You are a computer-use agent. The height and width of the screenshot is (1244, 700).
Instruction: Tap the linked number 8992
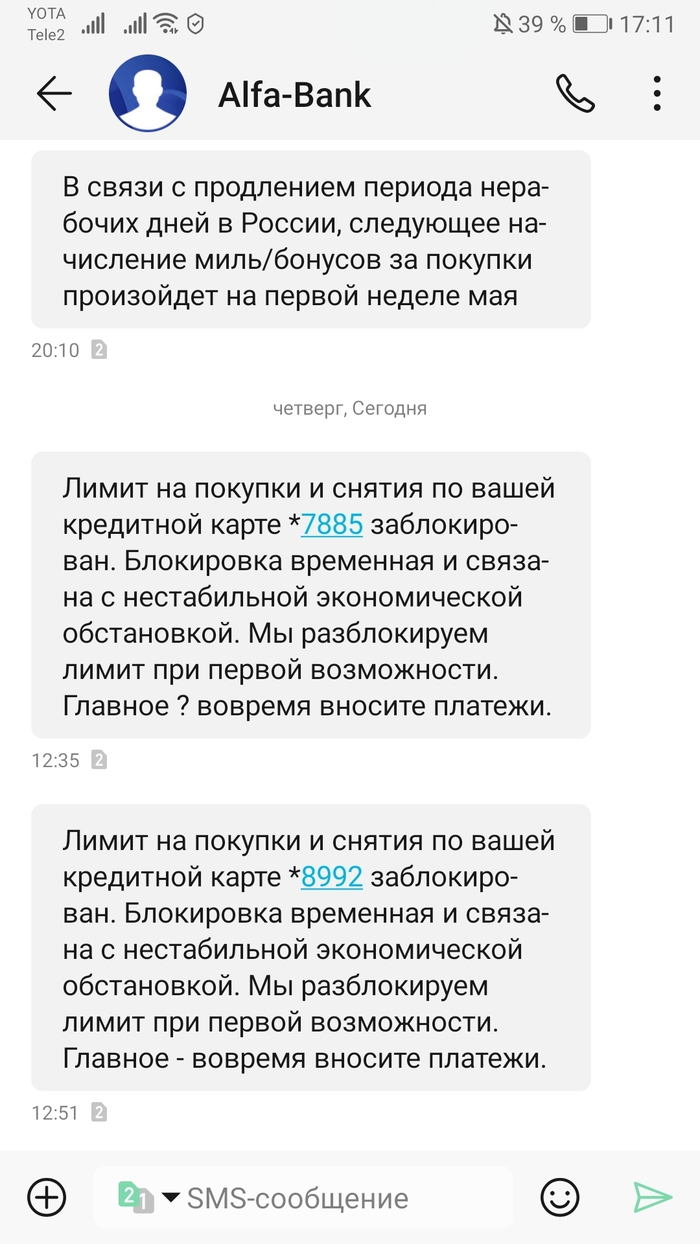point(332,876)
